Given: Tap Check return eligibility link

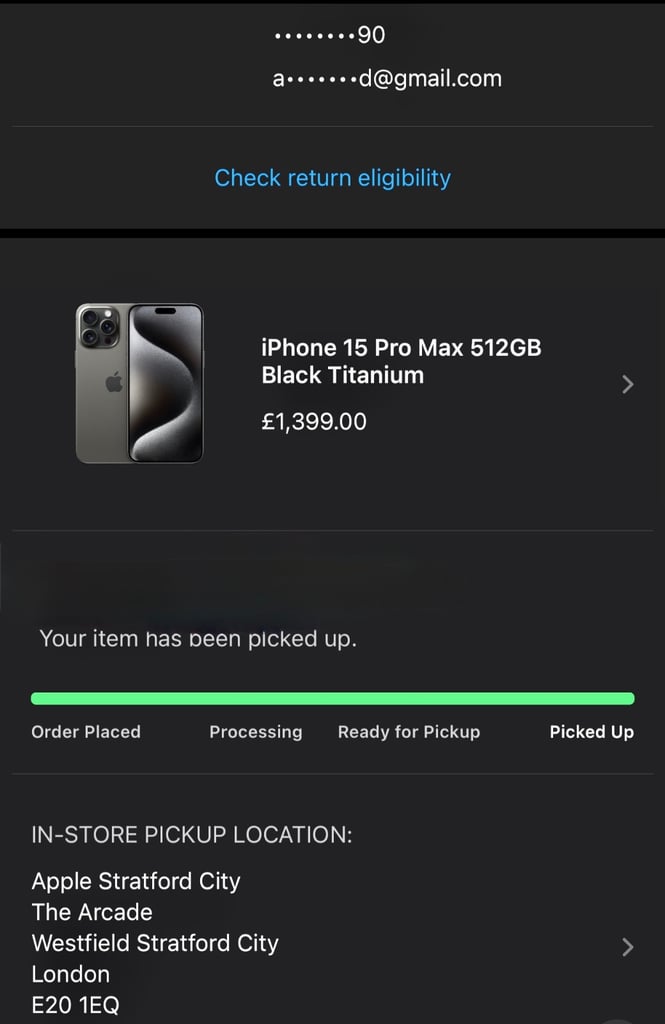Looking at the screenshot, I should coord(332,178).
